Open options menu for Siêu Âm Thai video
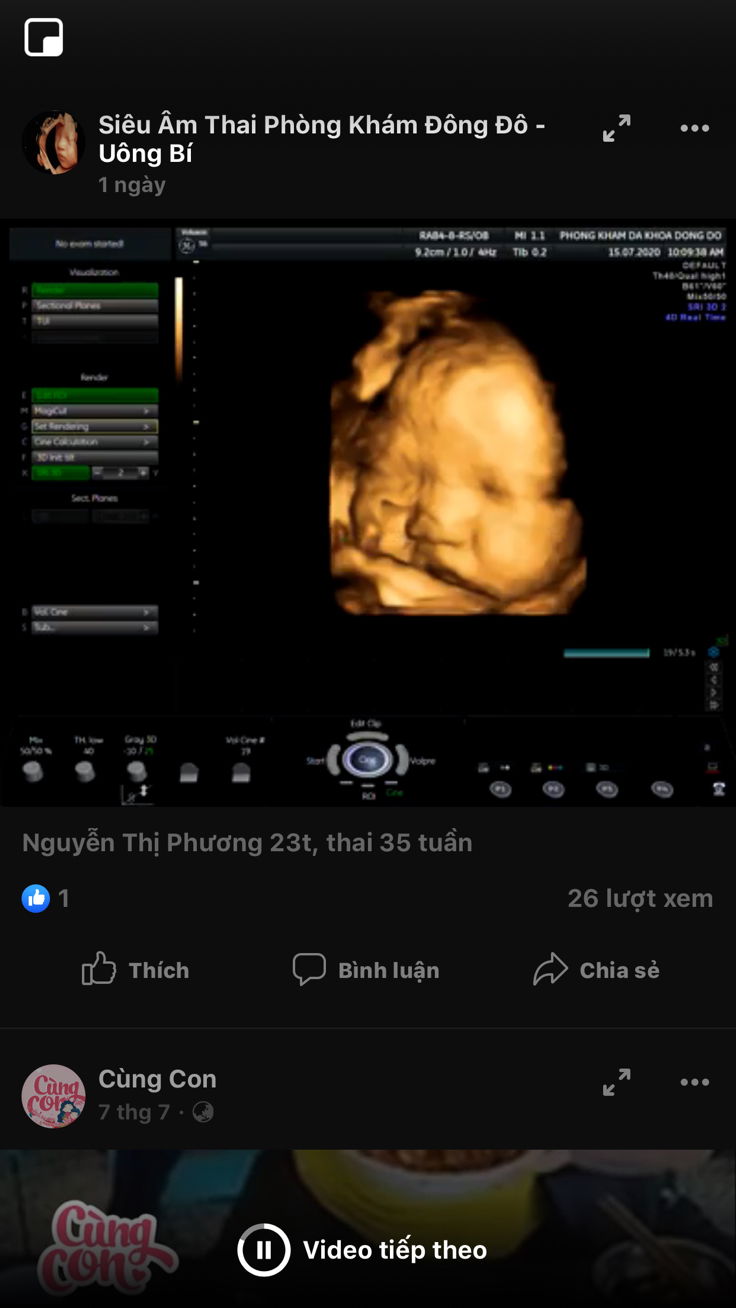This screenshot has height=1308, width=736. [694, 128]
